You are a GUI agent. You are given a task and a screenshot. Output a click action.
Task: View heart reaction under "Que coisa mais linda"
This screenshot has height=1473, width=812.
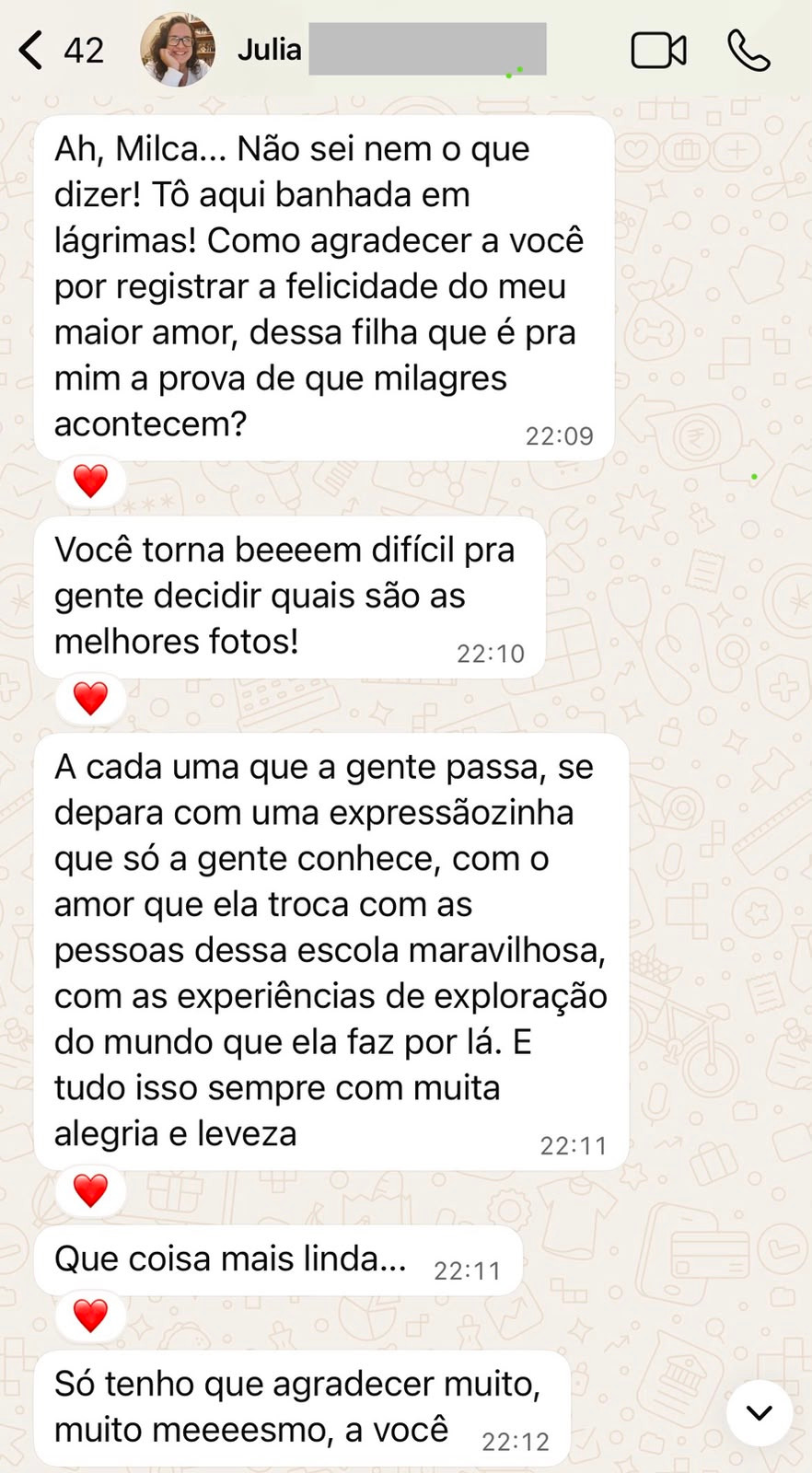(x=90, y=1315)
